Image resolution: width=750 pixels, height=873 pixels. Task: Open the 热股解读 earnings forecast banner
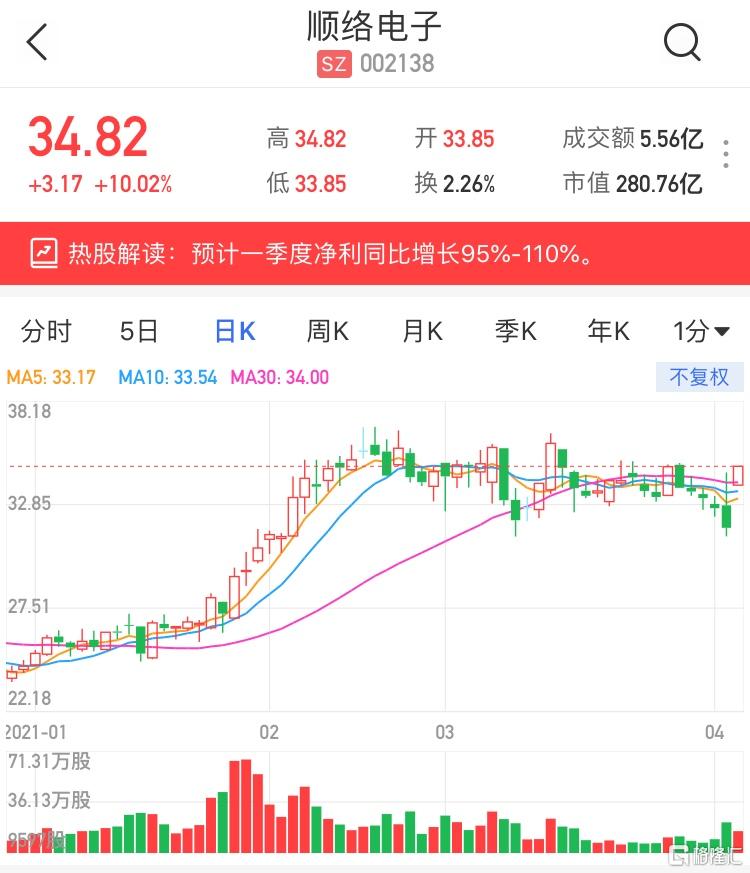[x=375, y=252]
